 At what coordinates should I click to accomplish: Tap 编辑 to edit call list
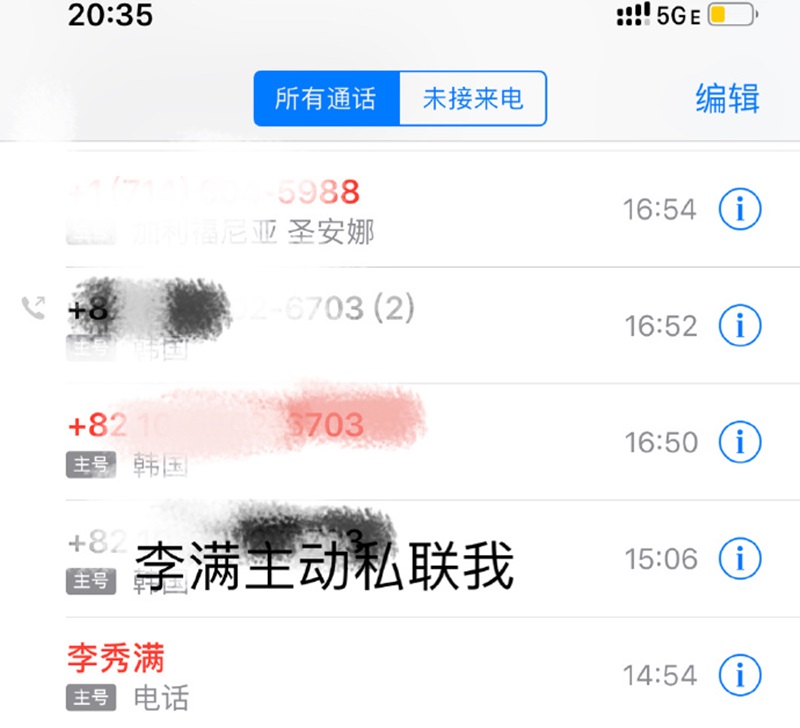pyautogui.click(x=727, y=99)
